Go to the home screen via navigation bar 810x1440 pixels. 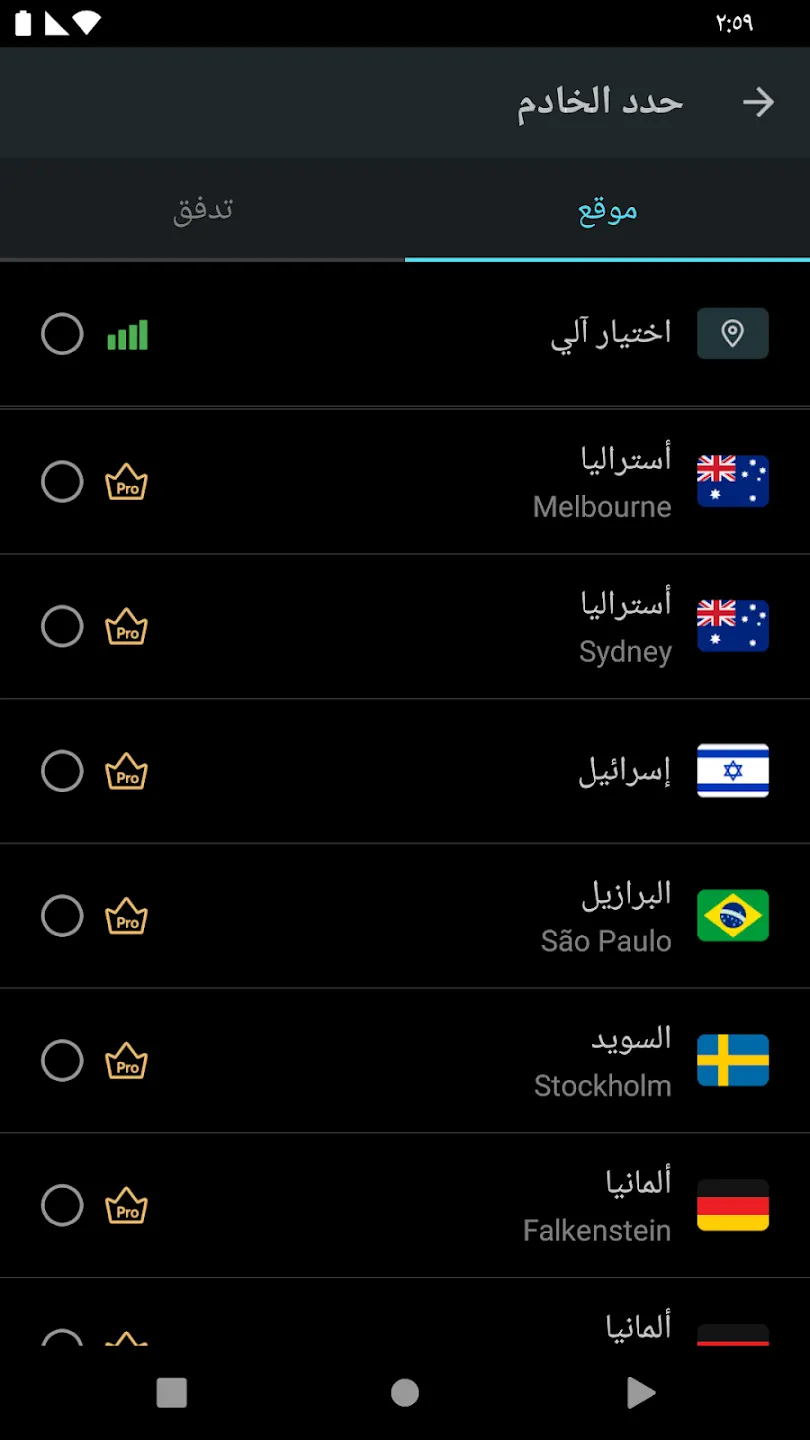[x=405, y=1392]
